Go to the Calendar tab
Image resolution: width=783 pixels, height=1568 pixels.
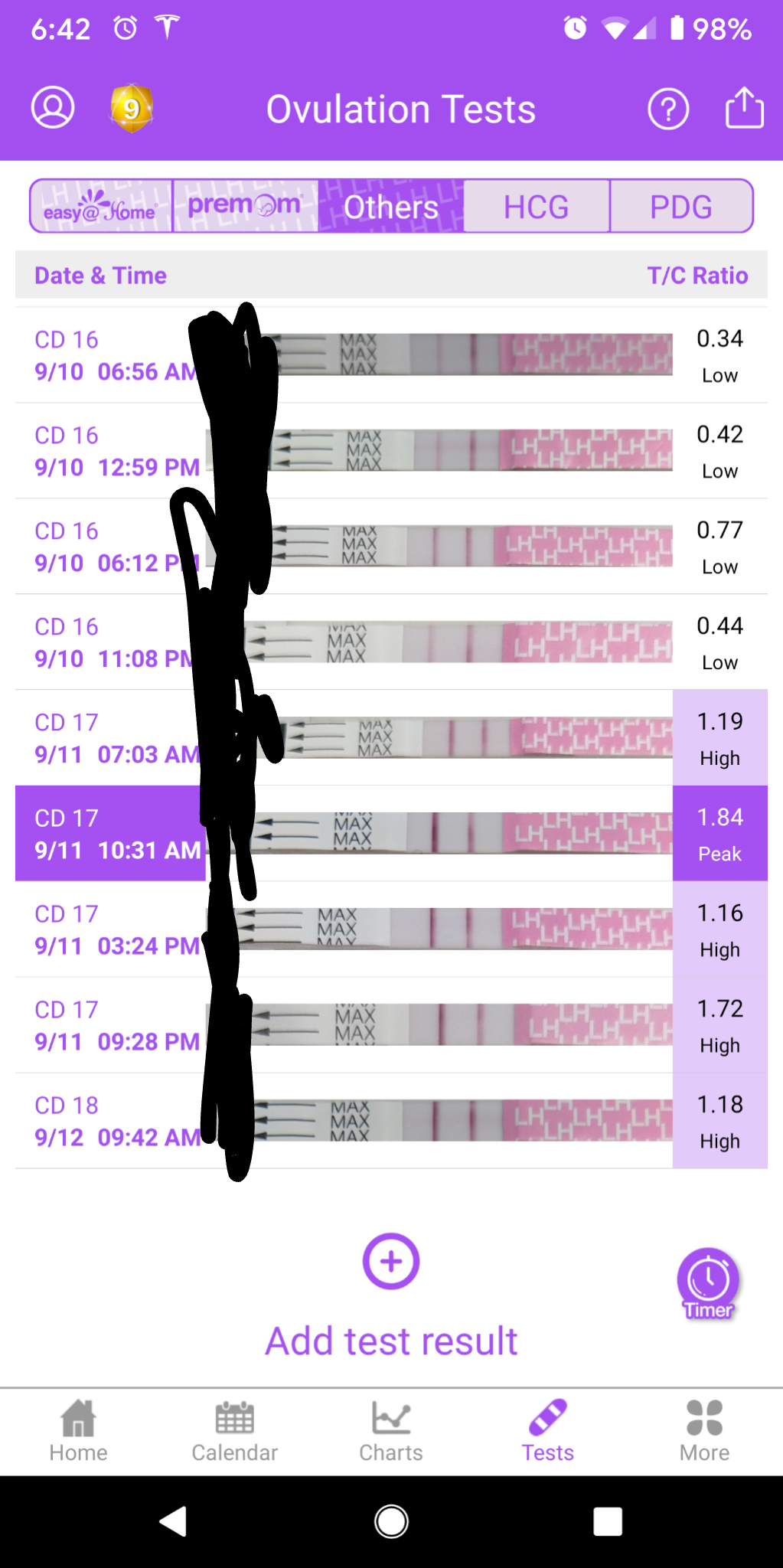(x=234, y=1430)
